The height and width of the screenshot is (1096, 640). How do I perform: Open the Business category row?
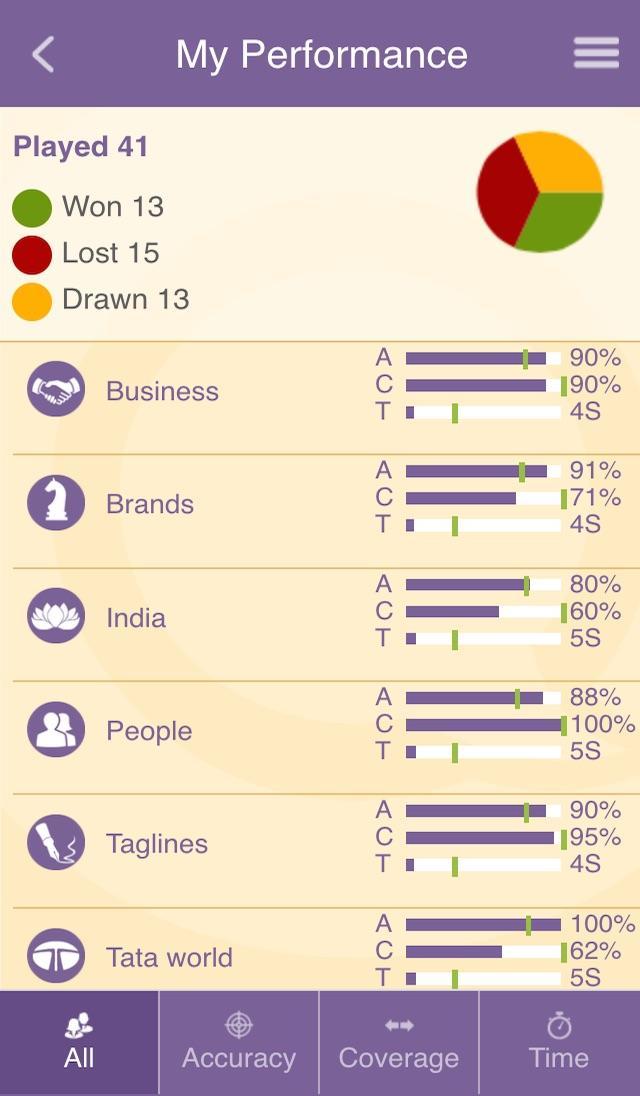point(162,391)
